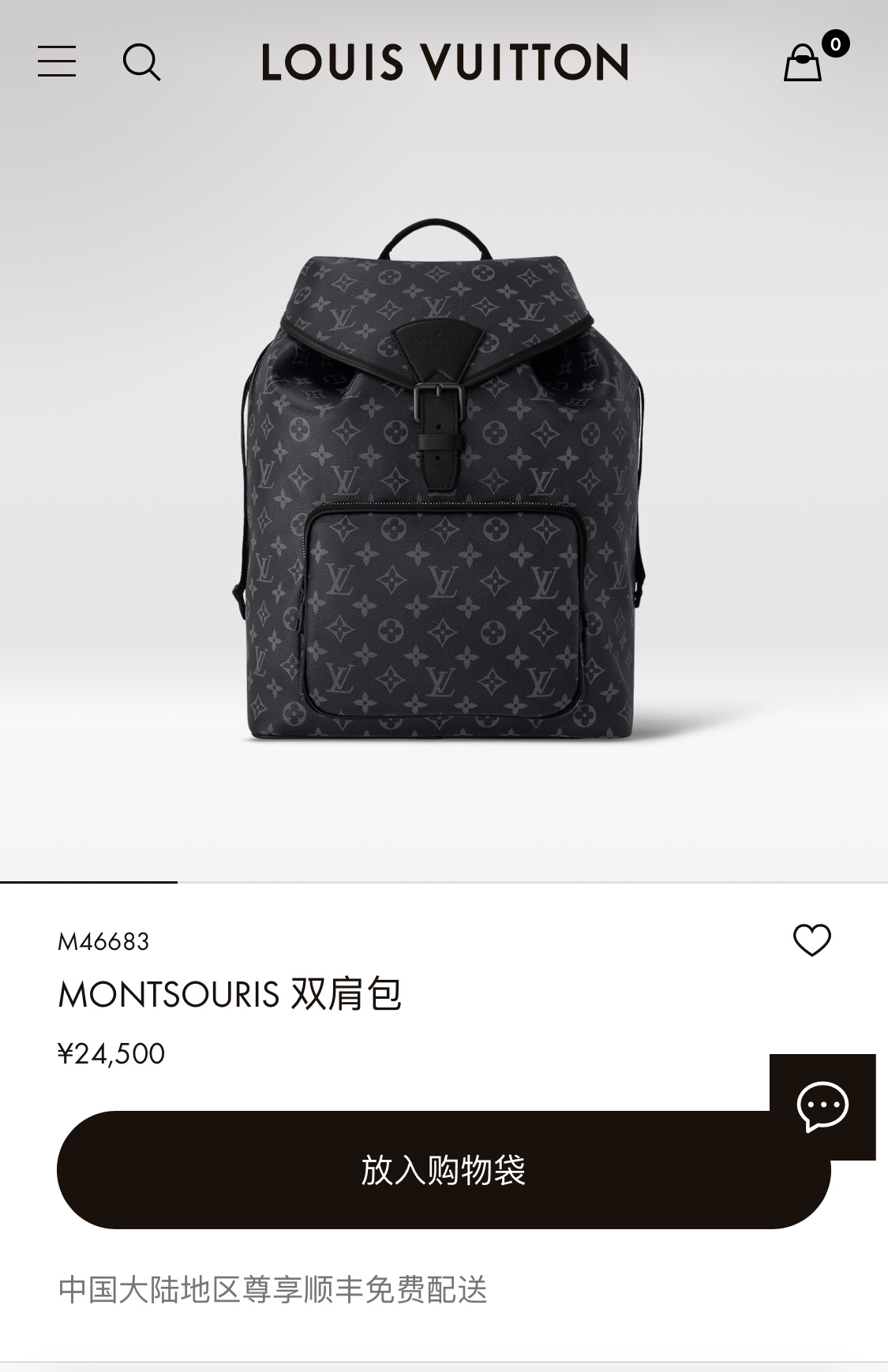Image resolution: width=888 pixels, height=1372 pixels.
Task: Add Montsouris backpack to wishlist
Action: (x=811, y=940)
